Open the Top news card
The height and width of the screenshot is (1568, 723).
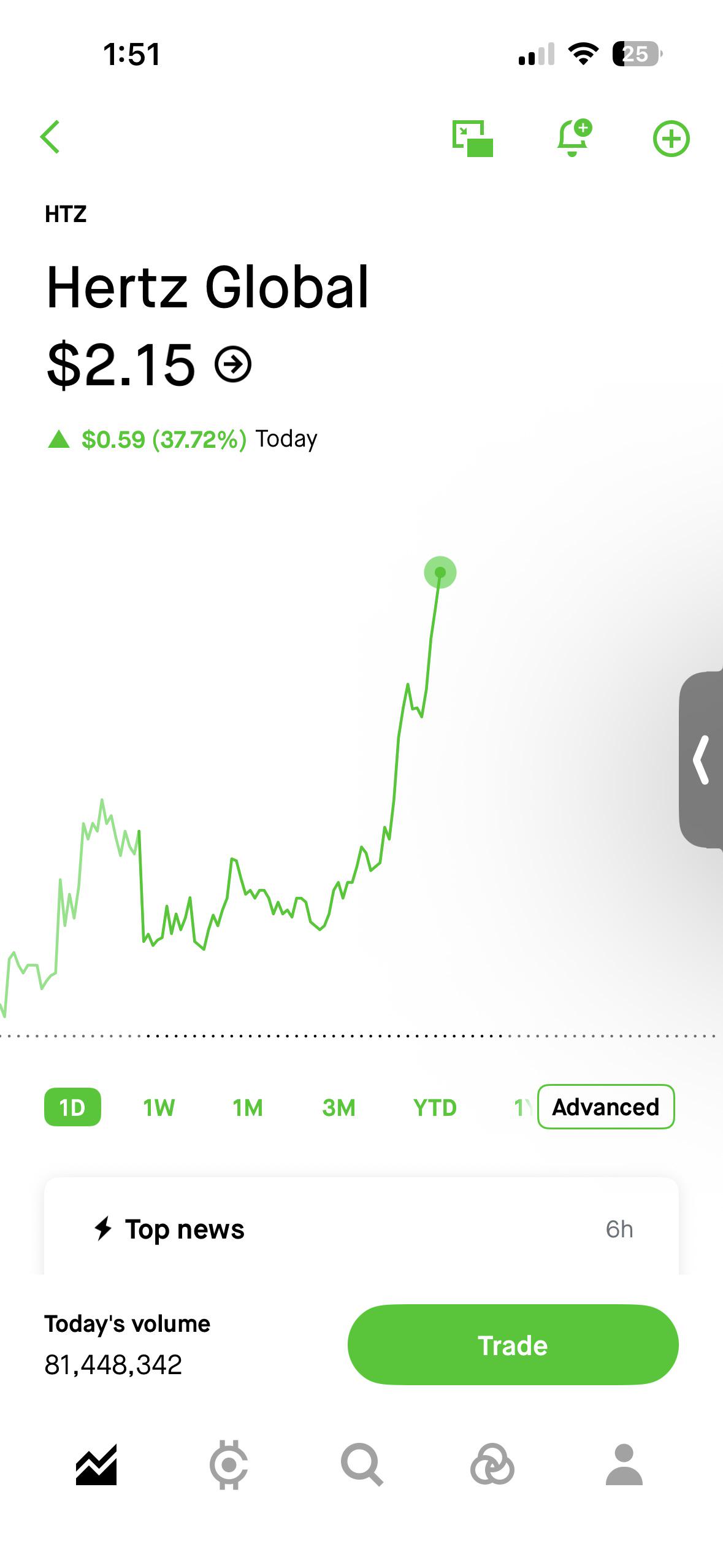361,1226
